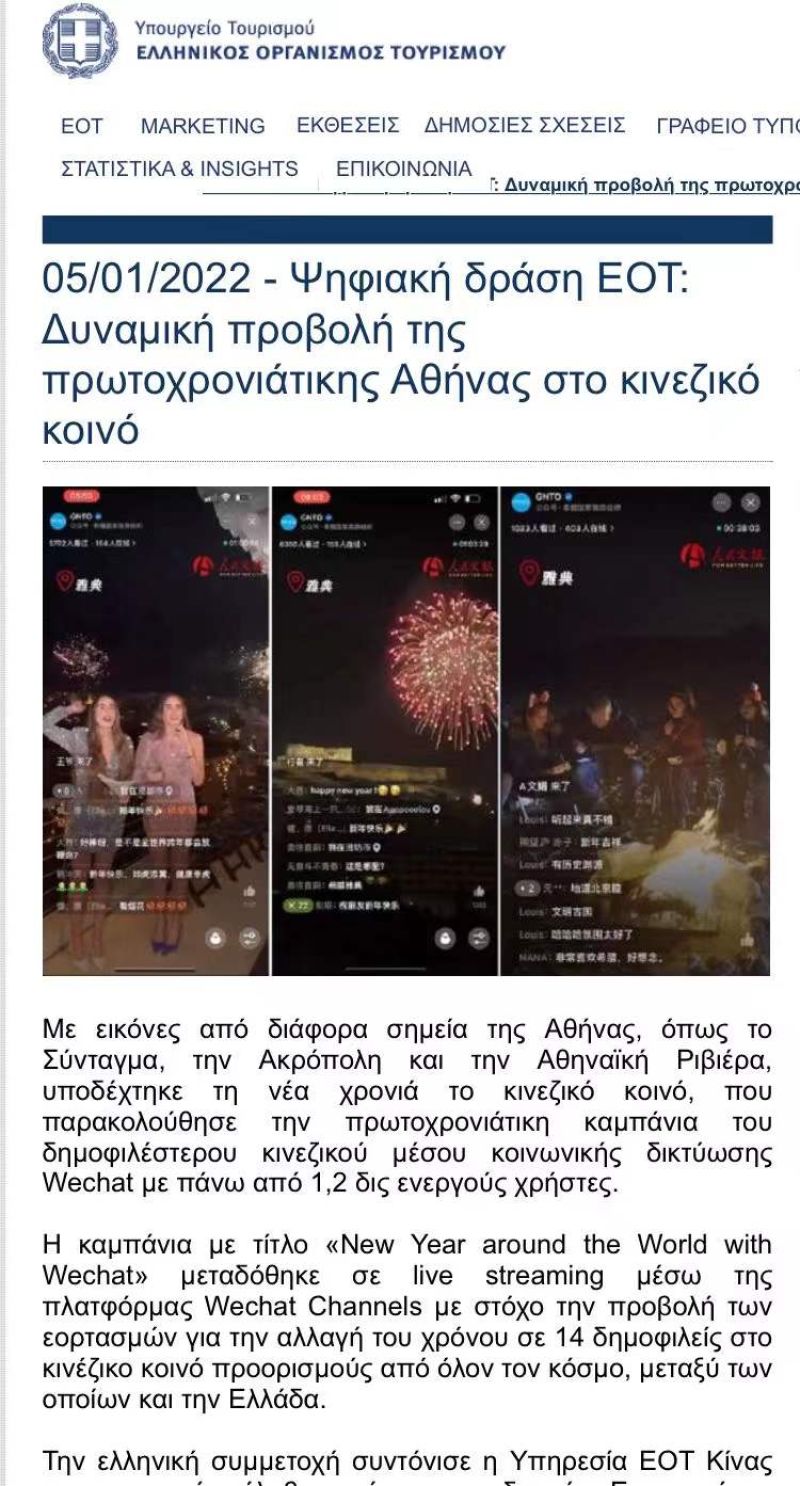Image resolution: width=800 pixels, height=1486 pixels.
Task: Open the EOT menu item
Action: 82,127
